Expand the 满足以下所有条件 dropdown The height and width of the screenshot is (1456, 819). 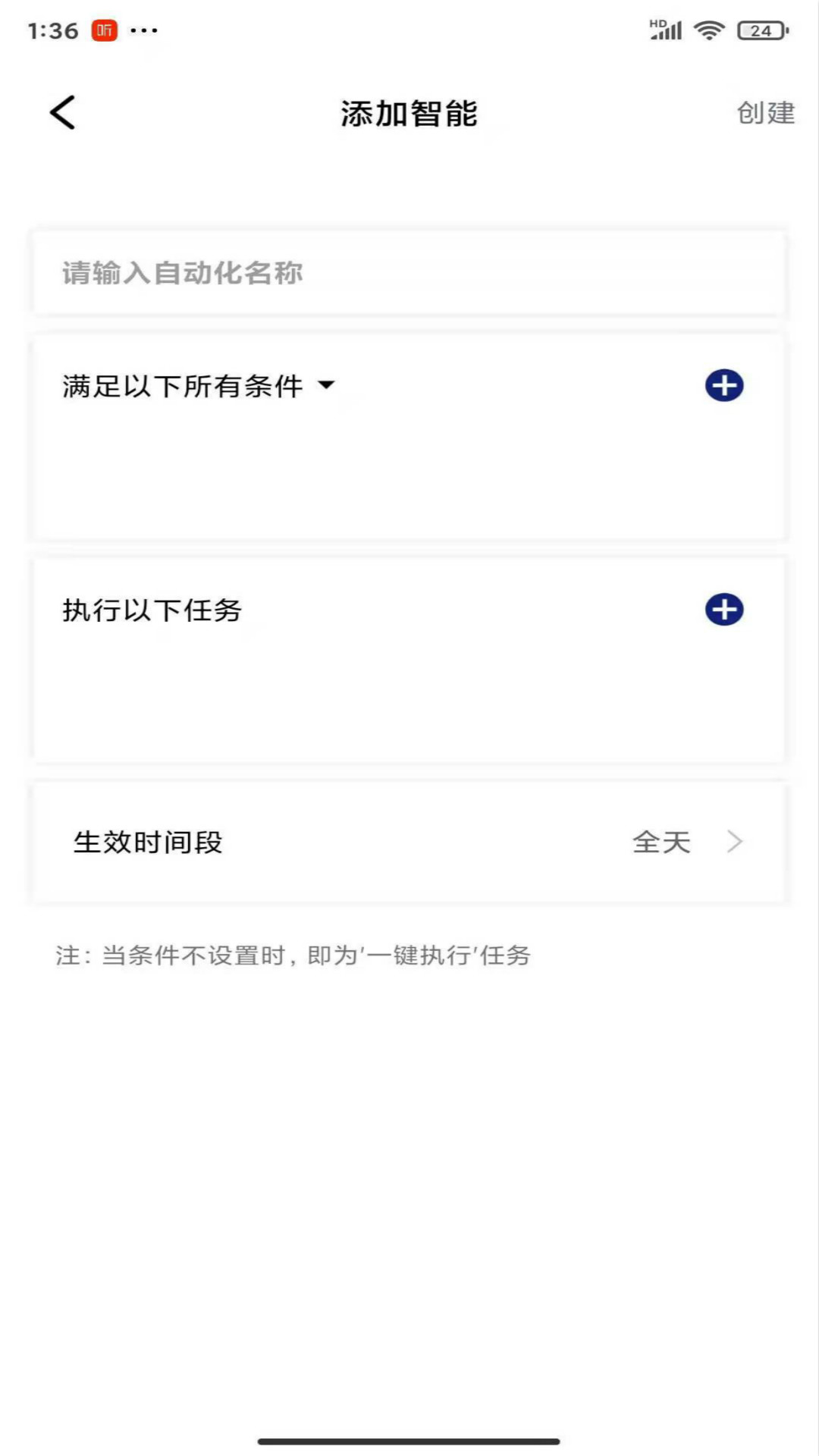click(199, 386)
